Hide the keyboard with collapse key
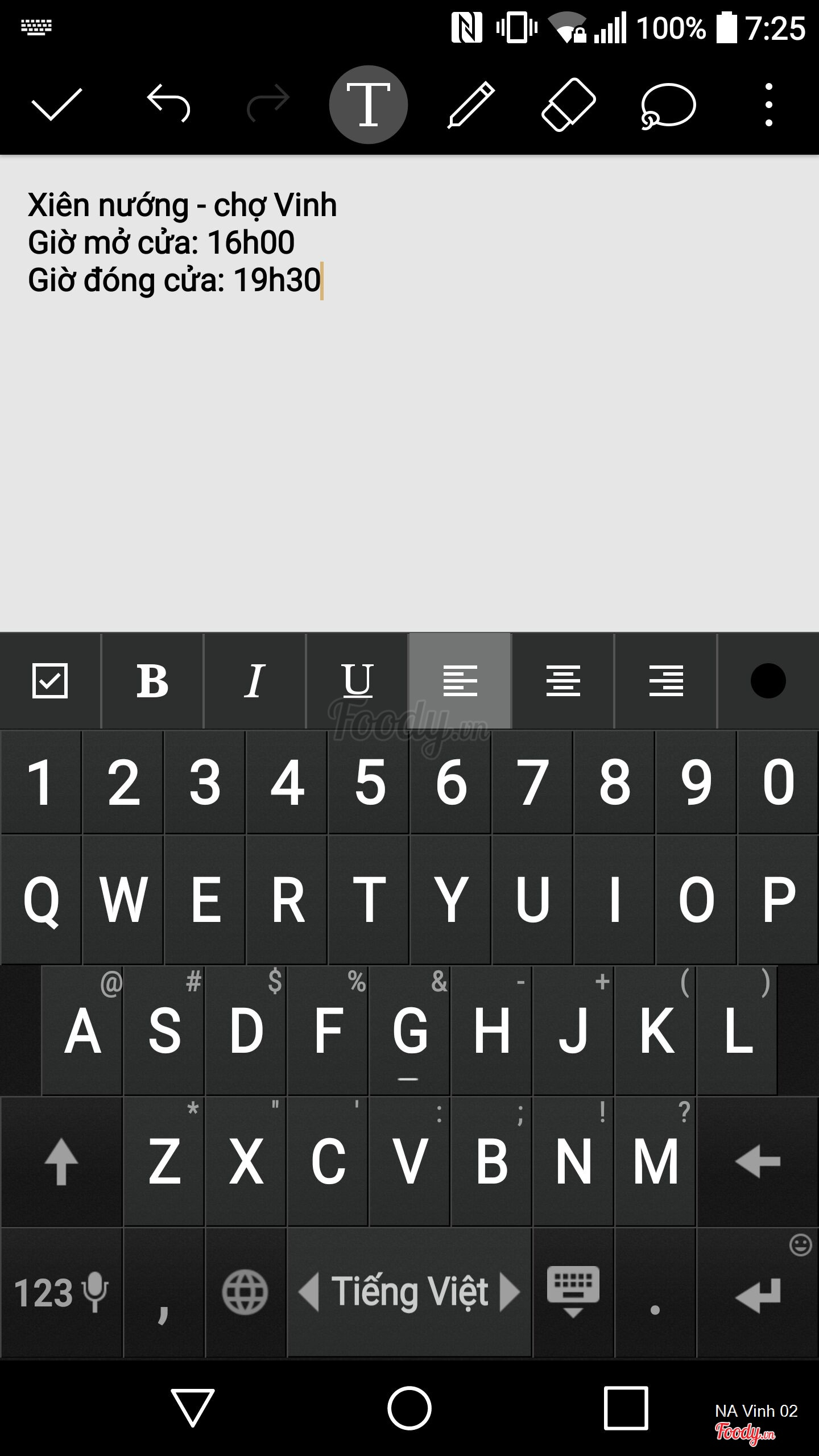Image resolution: width=819 pixels, height=1456 pixels. pos(573,1292)
